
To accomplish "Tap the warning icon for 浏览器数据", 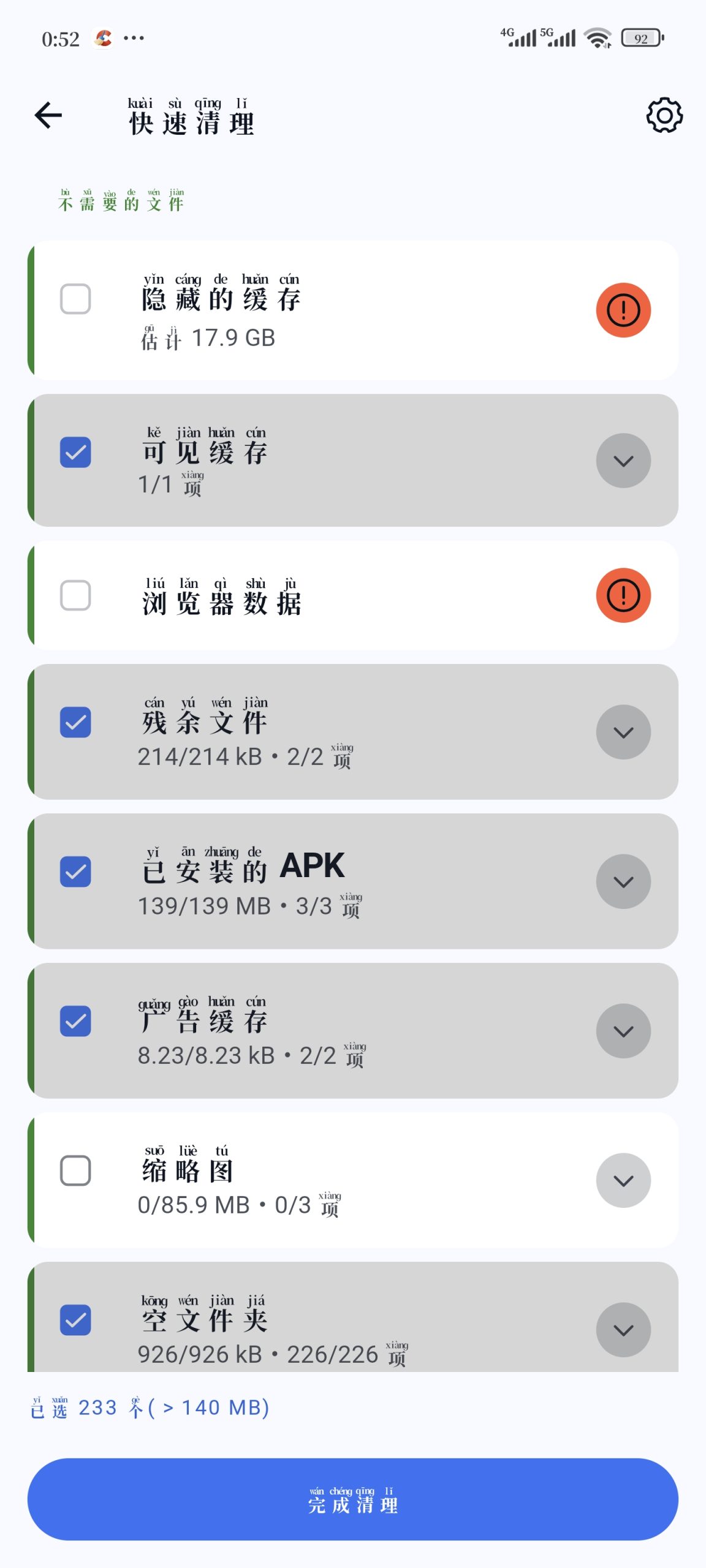I will point(623,595).
